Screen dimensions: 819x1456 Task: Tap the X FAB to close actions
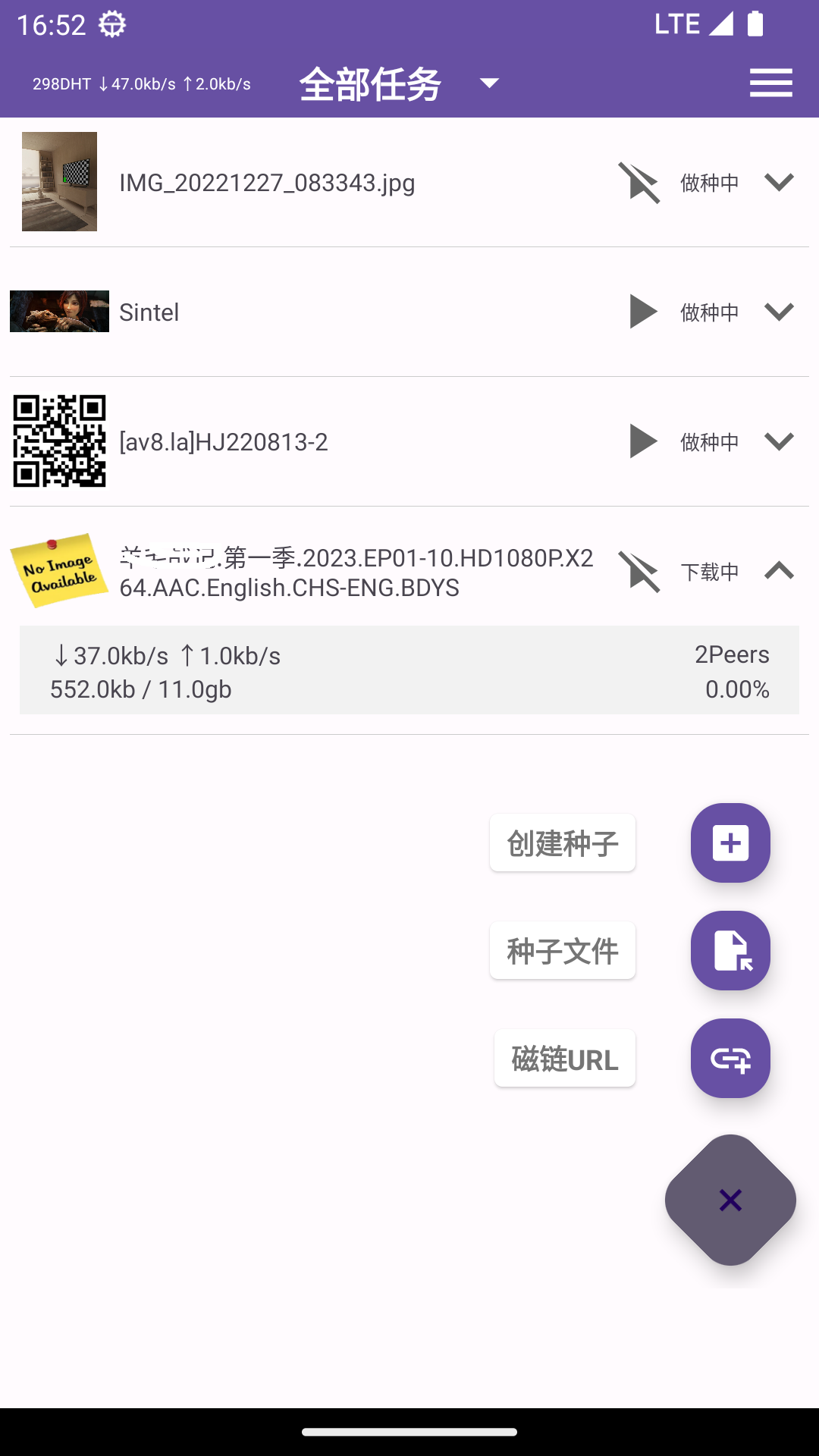pyautogui.click(x=730, y=1200)
